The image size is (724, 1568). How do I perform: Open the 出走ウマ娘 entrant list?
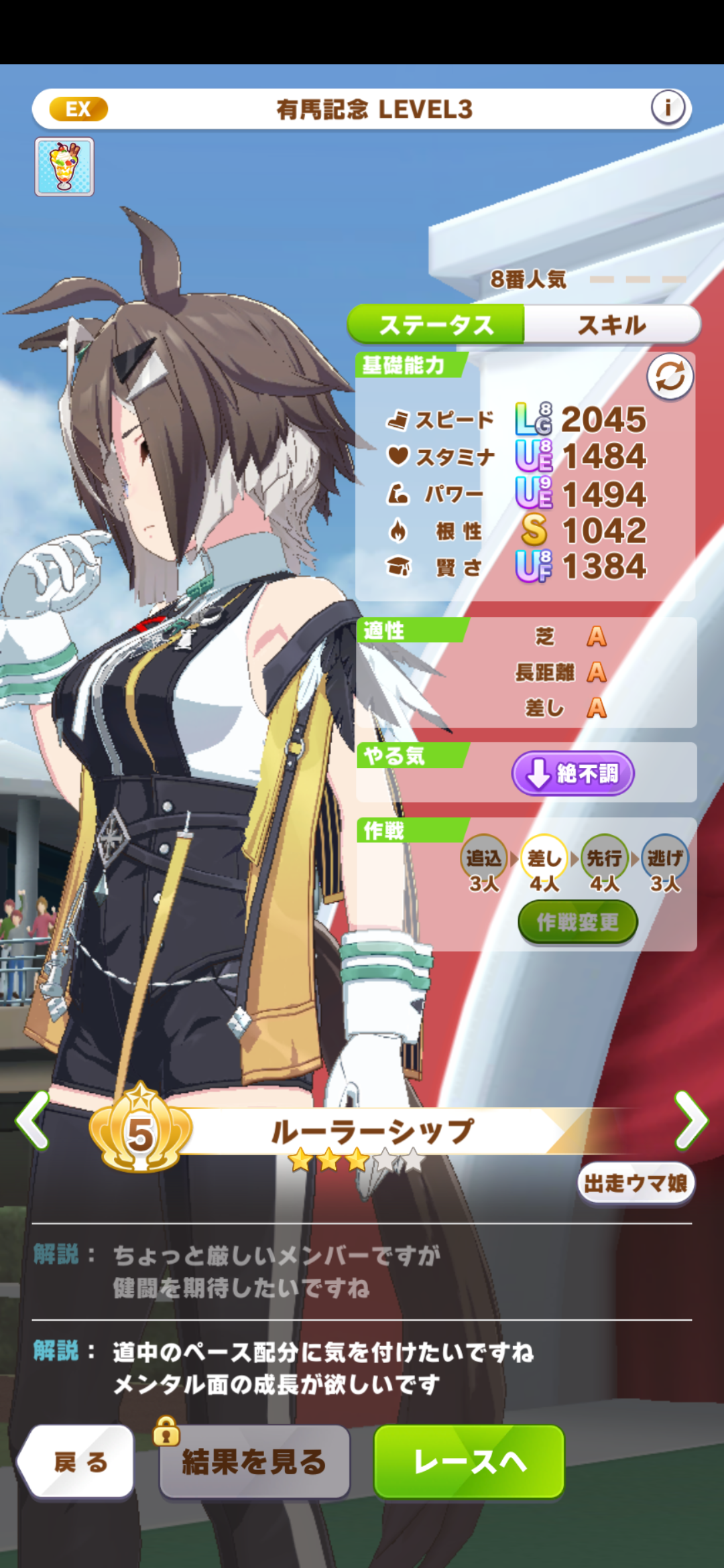pyautogui.click(x=635, y=1183)
